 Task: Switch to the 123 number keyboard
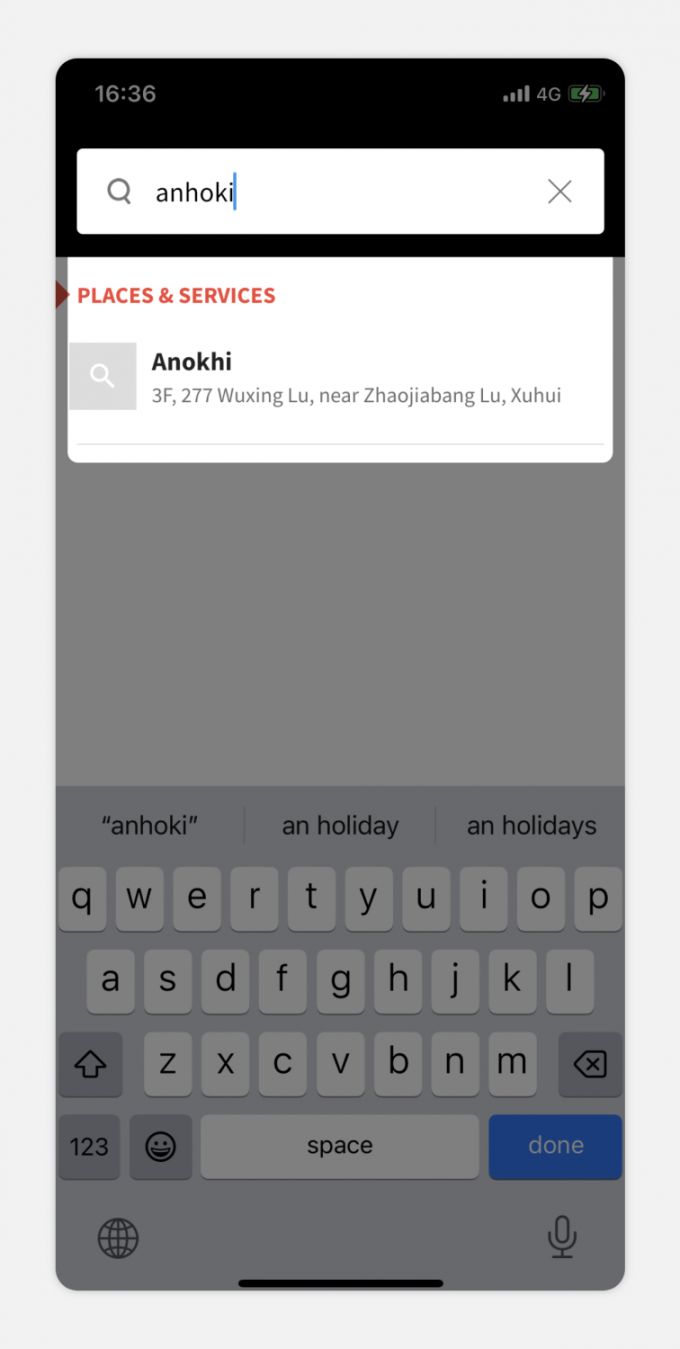[89, 1146]
